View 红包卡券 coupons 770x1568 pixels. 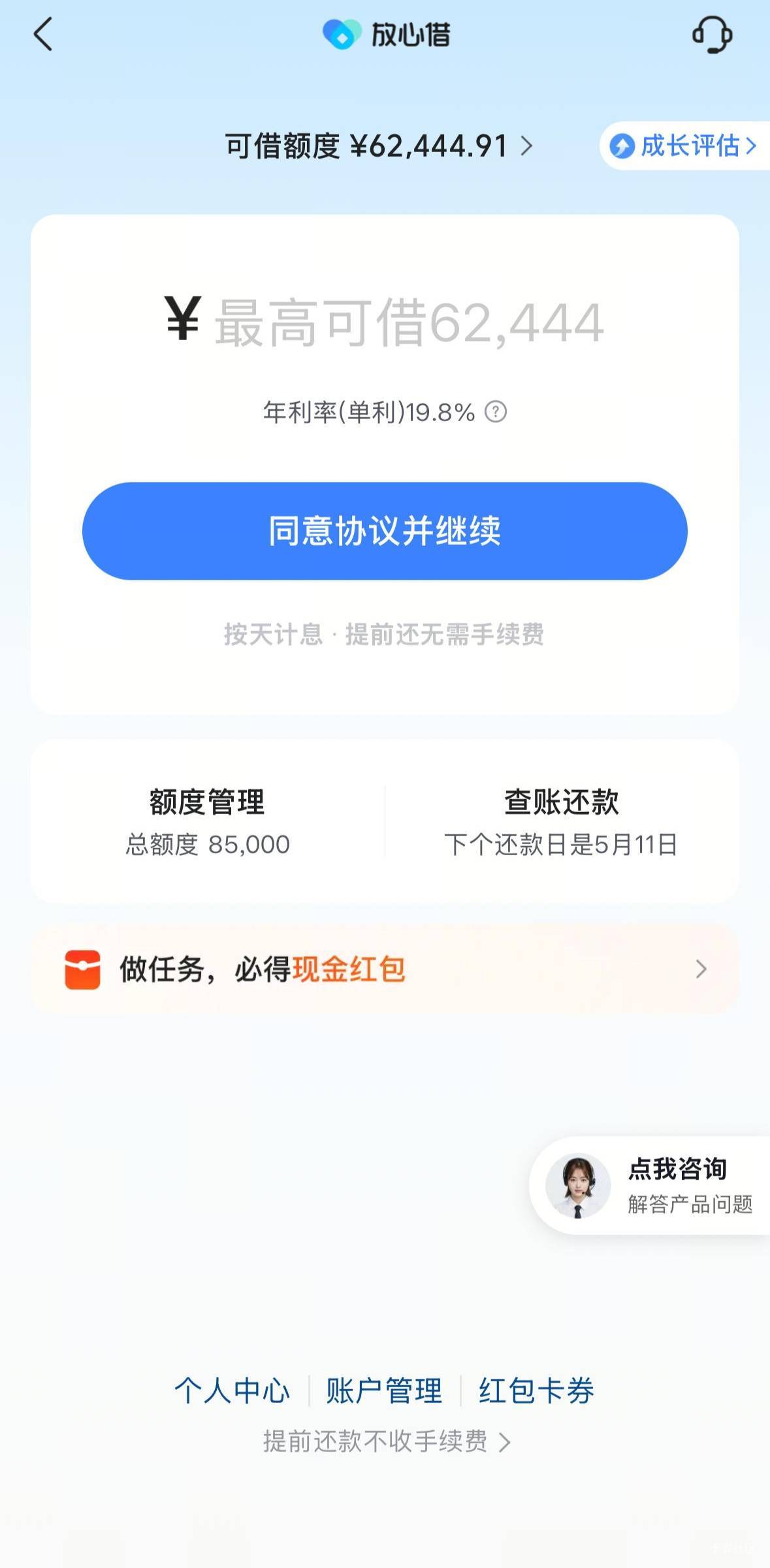pos(536,1390)
